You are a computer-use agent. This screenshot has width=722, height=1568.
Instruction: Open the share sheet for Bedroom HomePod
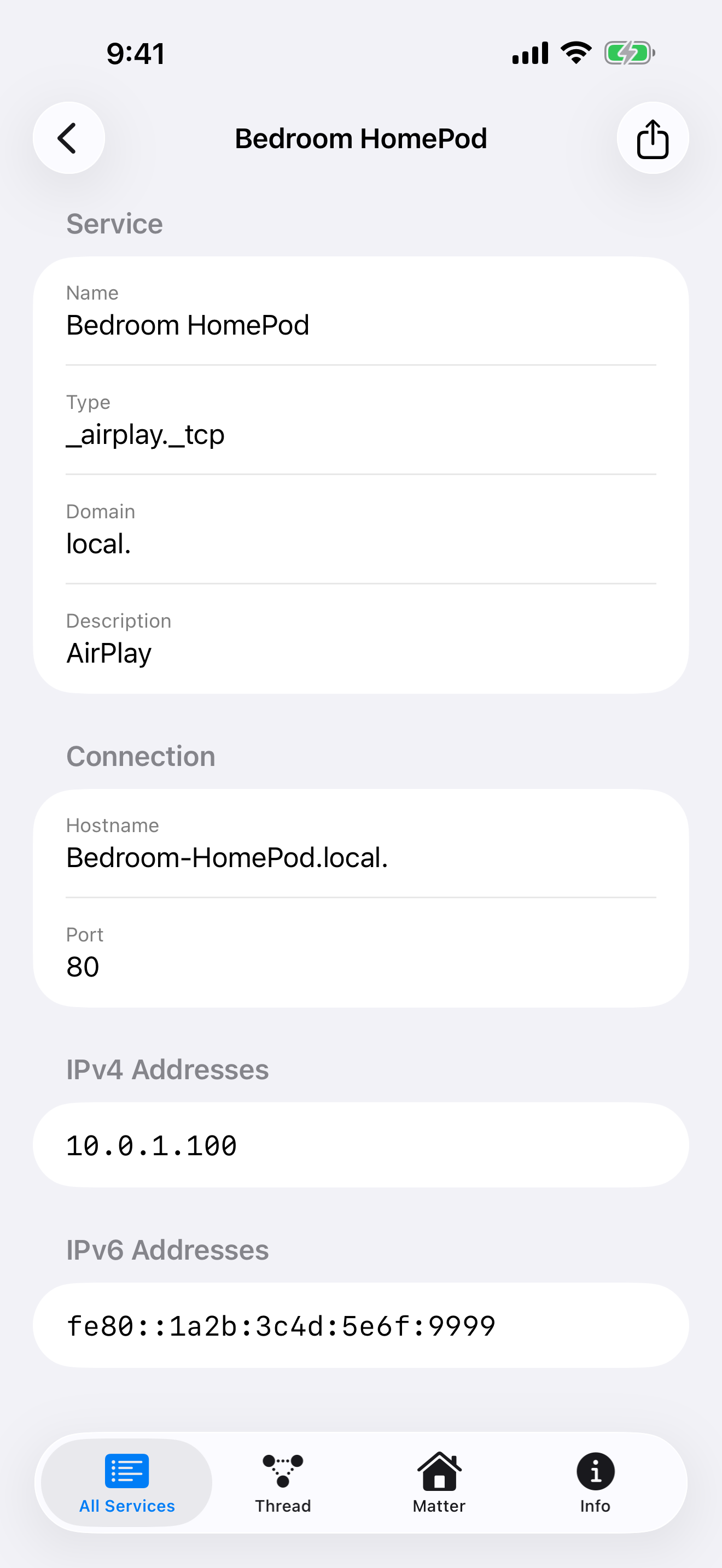click(652, 138)
